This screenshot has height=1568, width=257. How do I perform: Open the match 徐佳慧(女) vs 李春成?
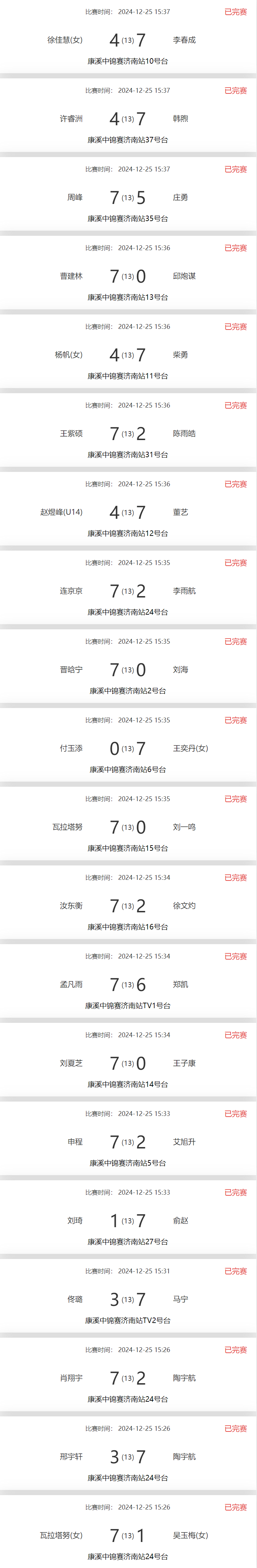(128, 40)
